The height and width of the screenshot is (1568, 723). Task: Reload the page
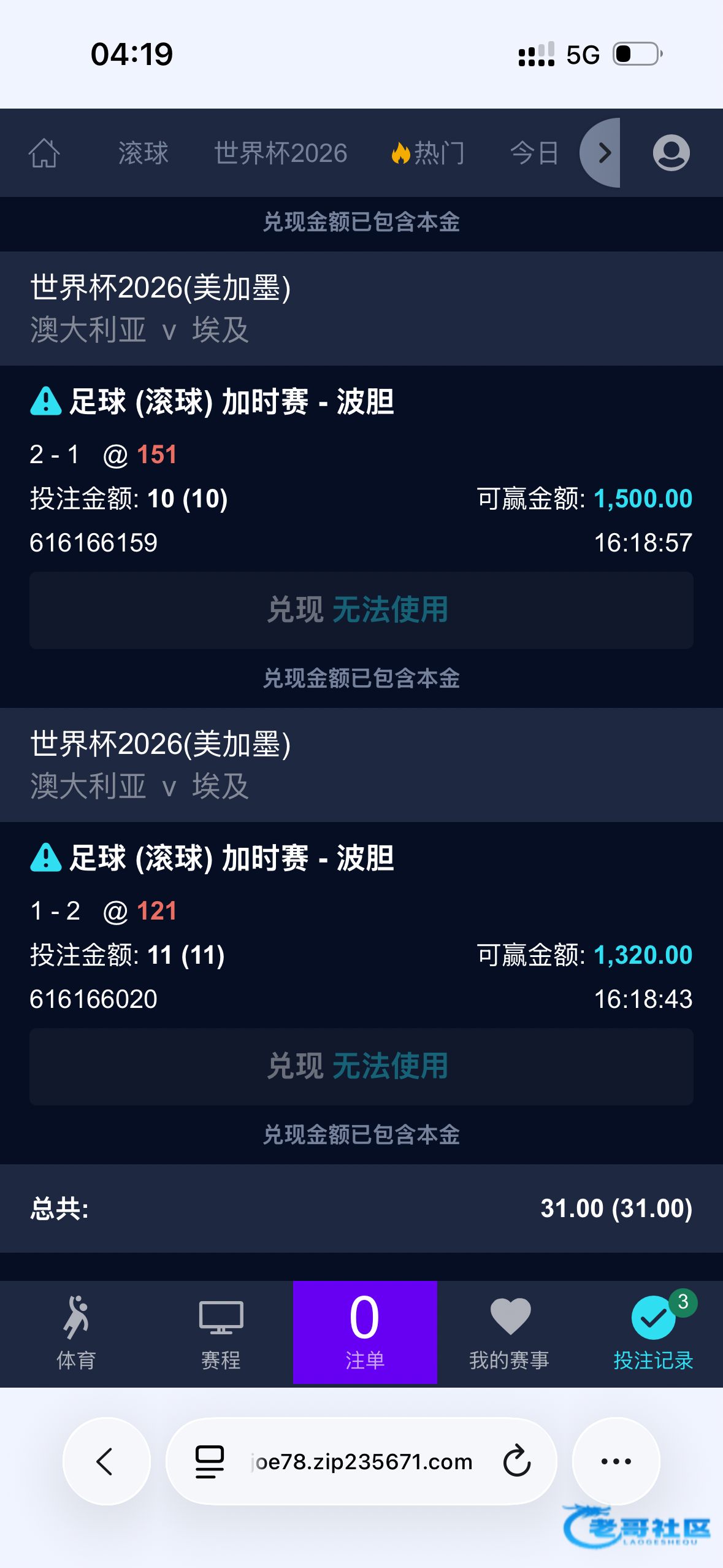[516, 1461]
